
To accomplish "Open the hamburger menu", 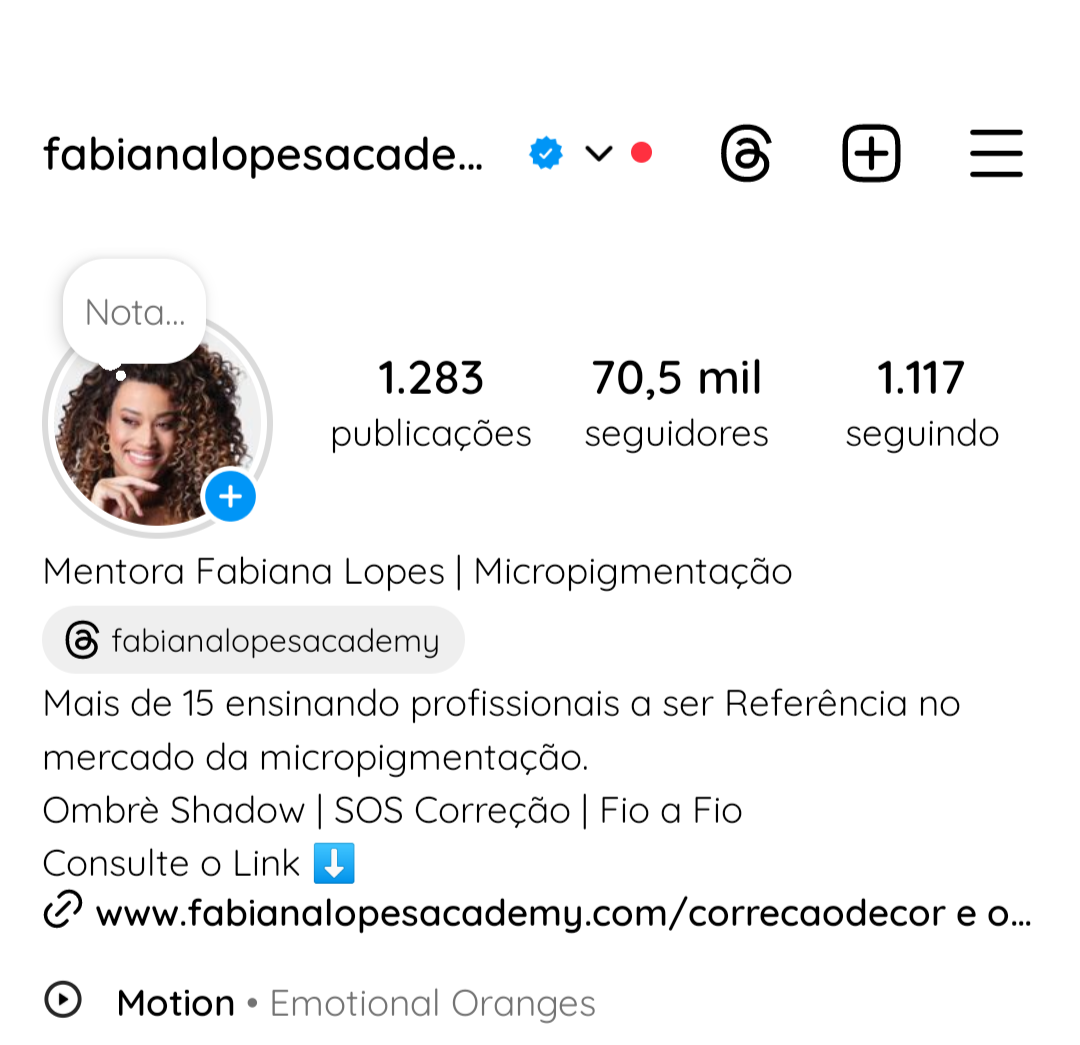I will 996,154.
